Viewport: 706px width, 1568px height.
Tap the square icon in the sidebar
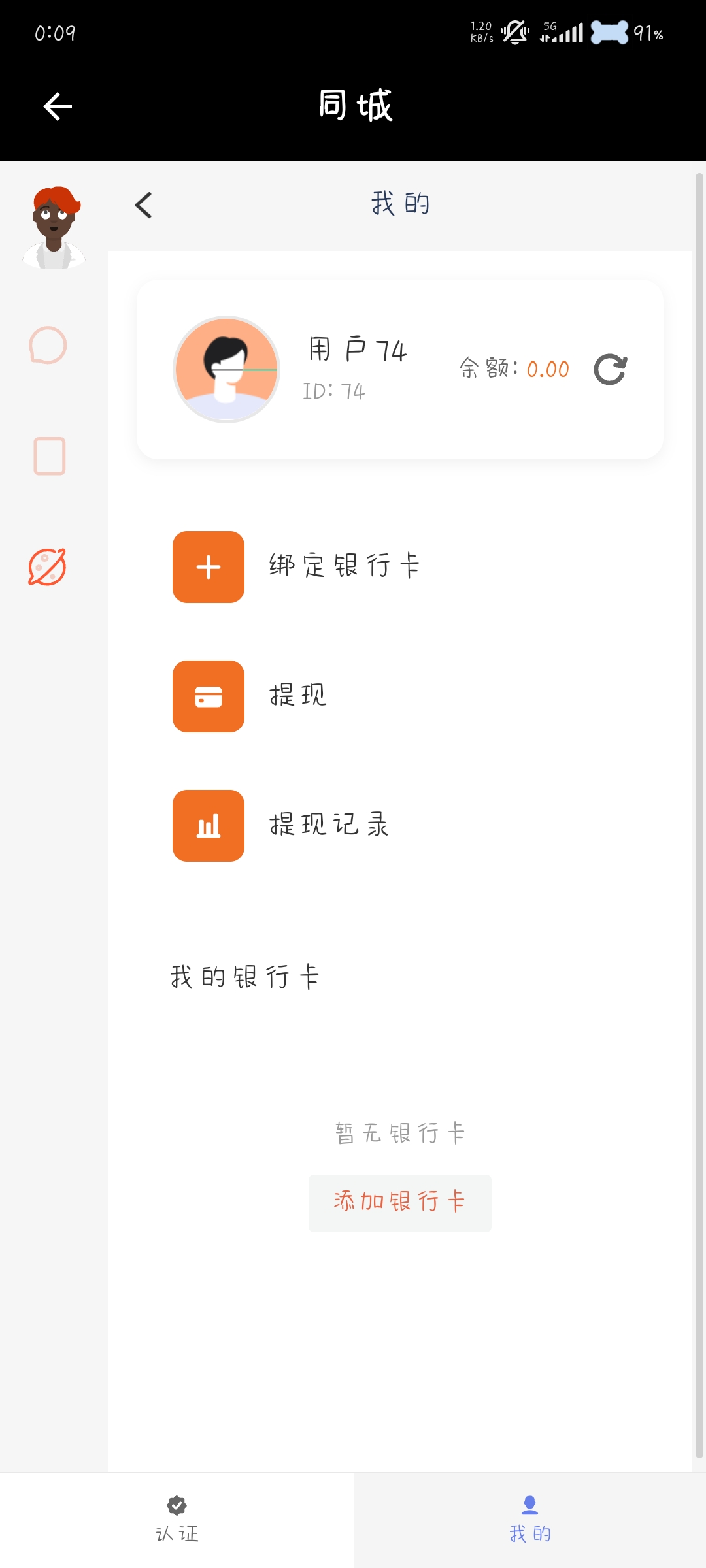(x=50, y=456)
